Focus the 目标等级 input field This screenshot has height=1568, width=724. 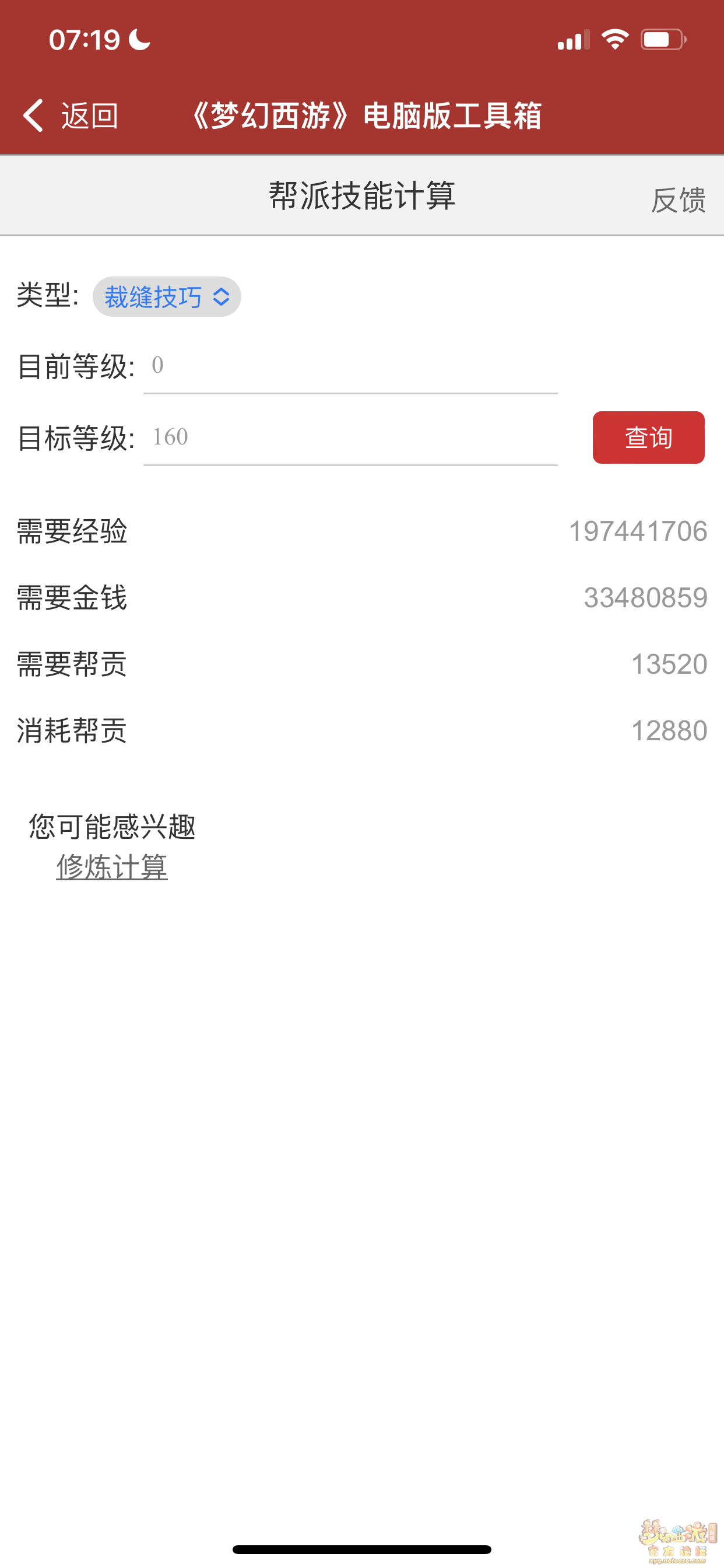[350, 437]
